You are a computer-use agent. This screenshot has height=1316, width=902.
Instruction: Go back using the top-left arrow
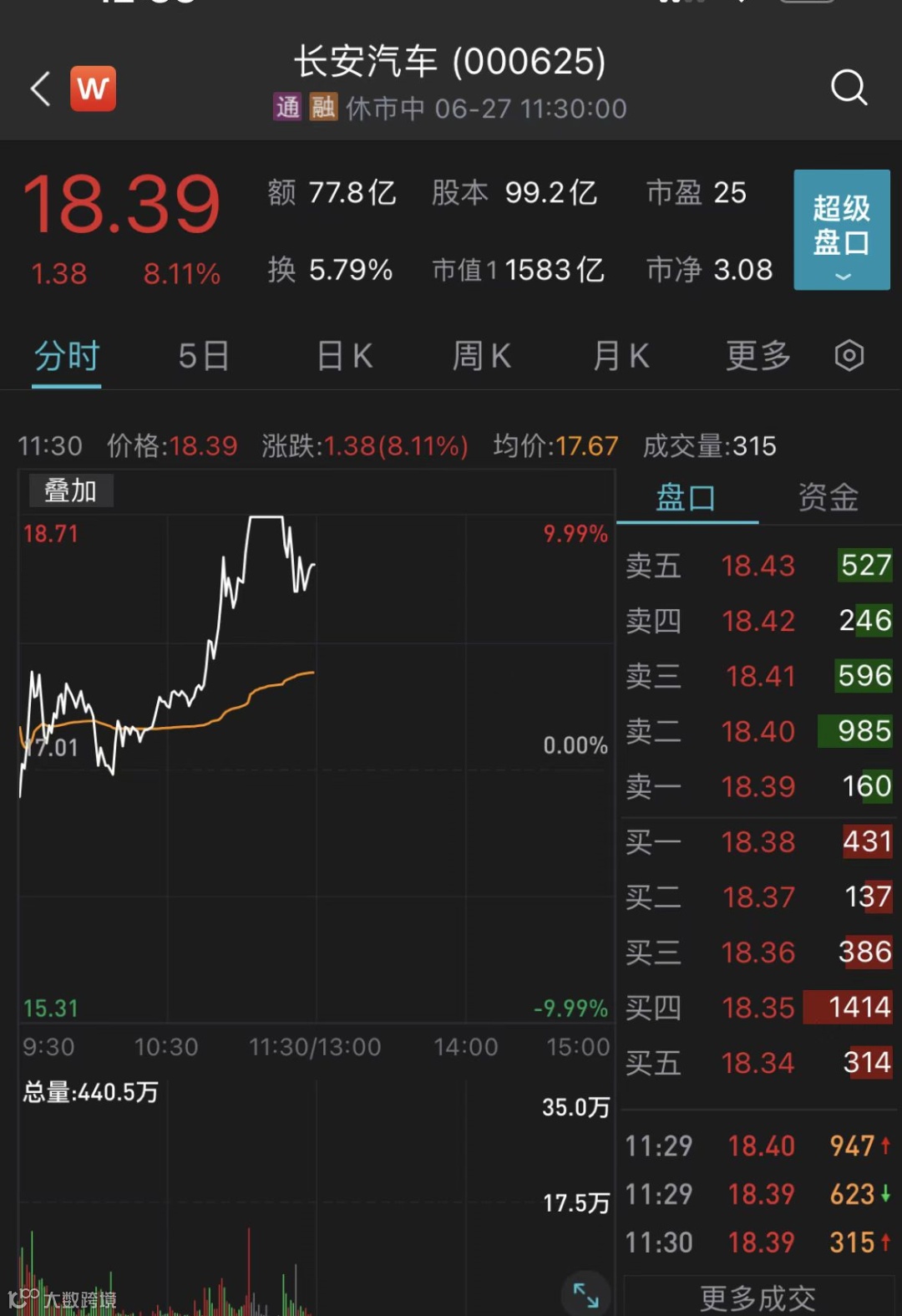[x=40, y=89]
